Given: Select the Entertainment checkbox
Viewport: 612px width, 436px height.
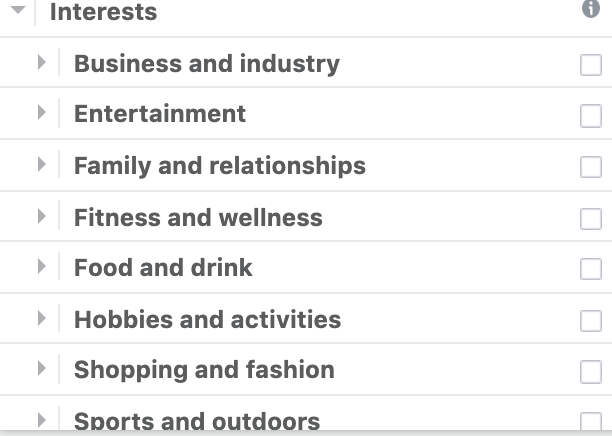Looking at the screenshot, I should pyautogui.click(x=590, y=116).
